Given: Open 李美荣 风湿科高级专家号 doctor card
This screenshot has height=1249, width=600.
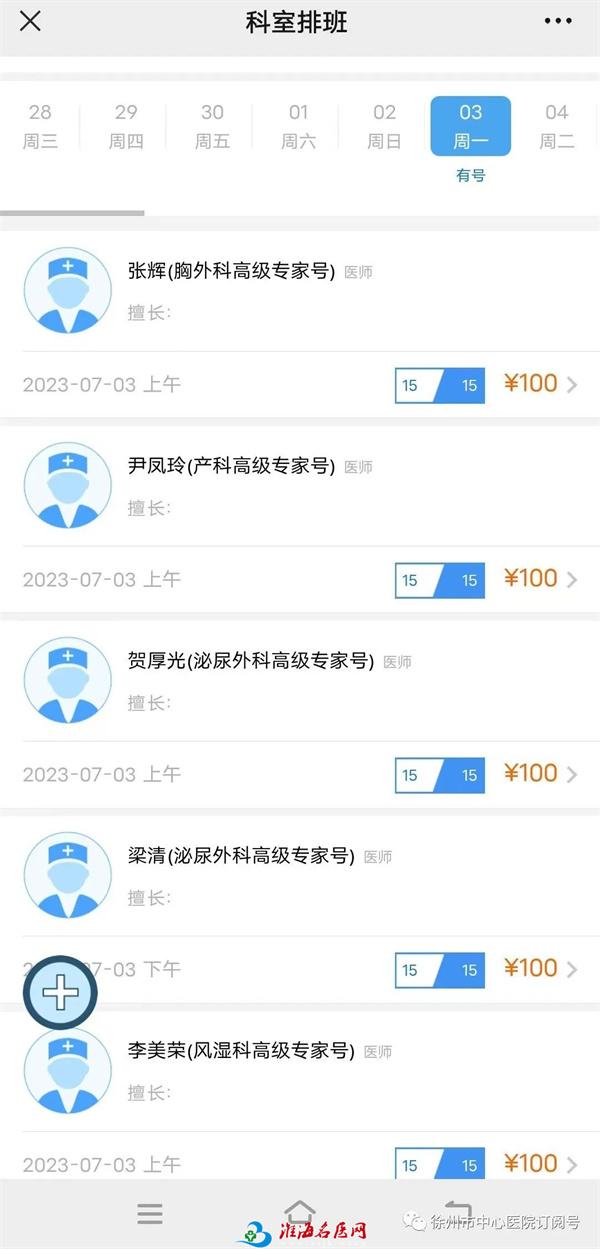Looking at the screenshot, I should (300, 1071).
